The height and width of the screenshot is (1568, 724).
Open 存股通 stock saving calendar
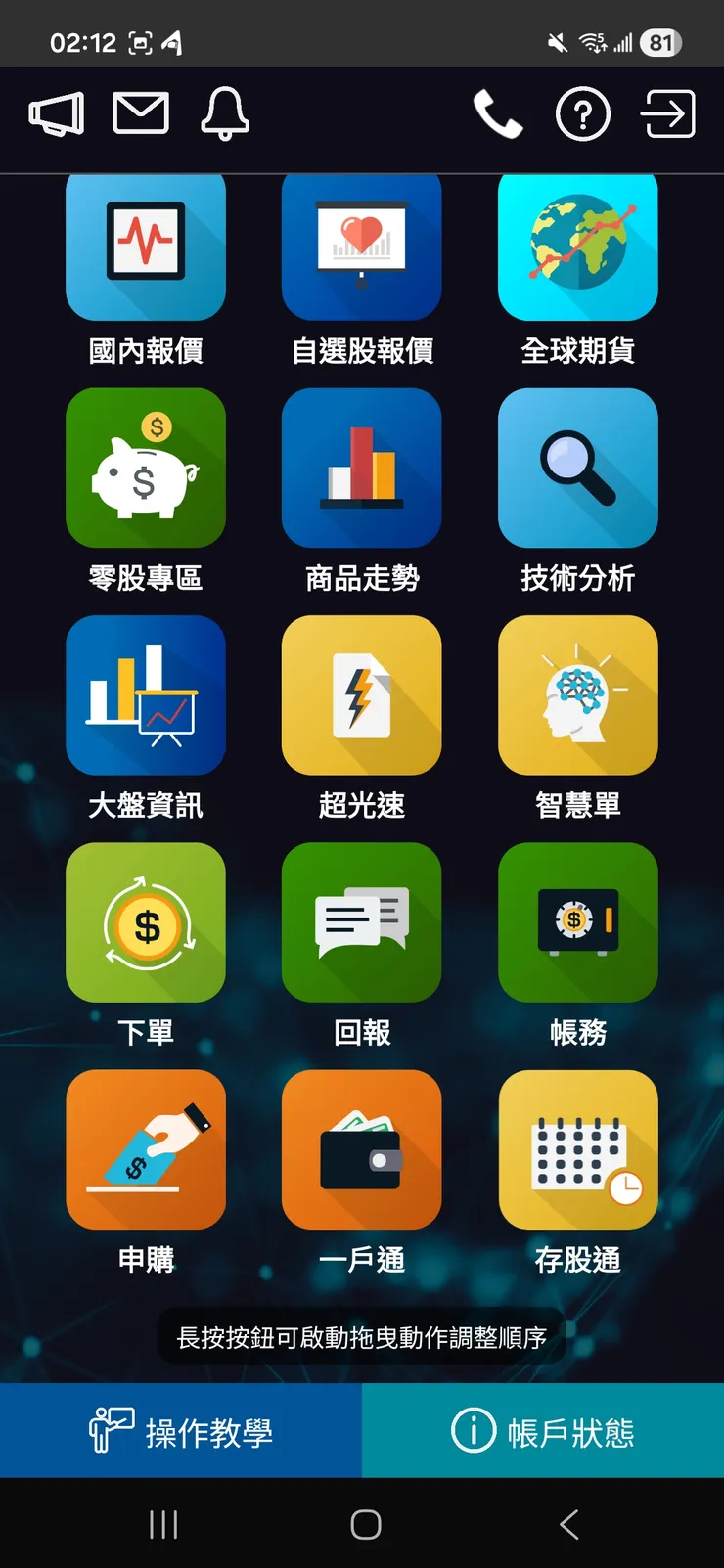pos(577,1148)
